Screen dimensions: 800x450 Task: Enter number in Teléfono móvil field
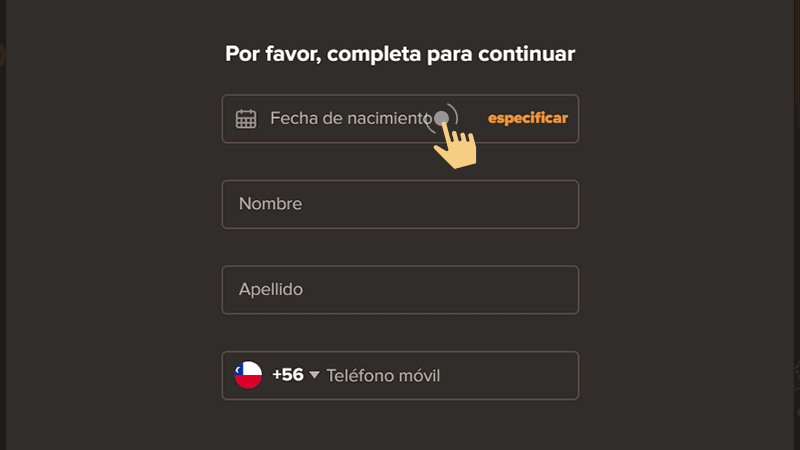point(445,376)
